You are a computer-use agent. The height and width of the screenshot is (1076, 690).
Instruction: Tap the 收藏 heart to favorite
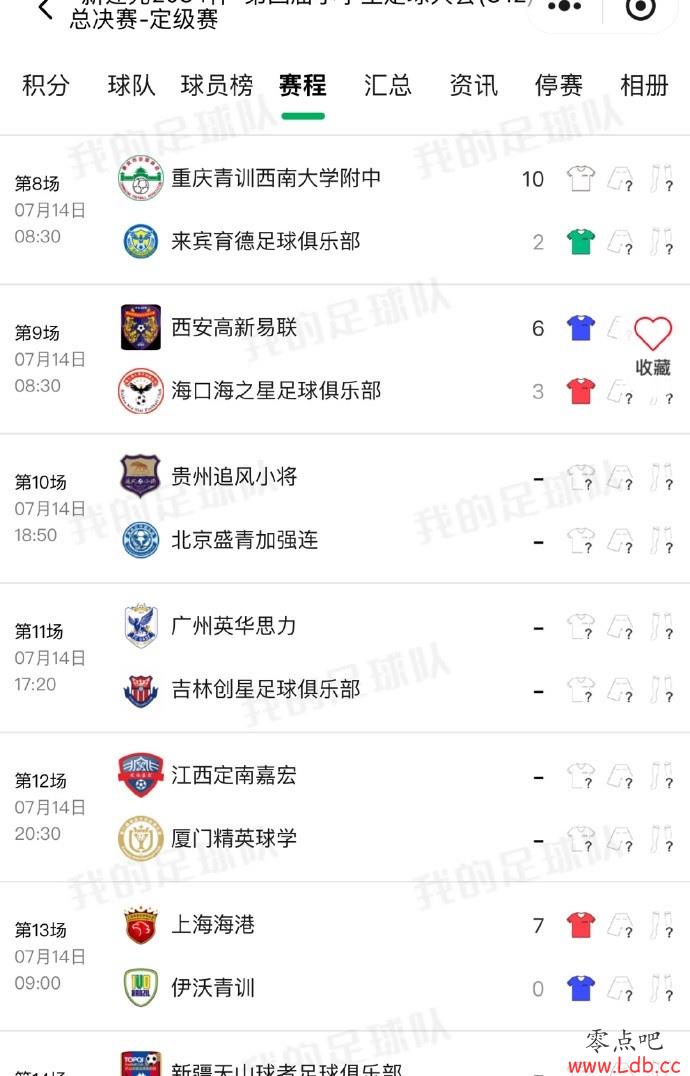[x=653, y=344]
